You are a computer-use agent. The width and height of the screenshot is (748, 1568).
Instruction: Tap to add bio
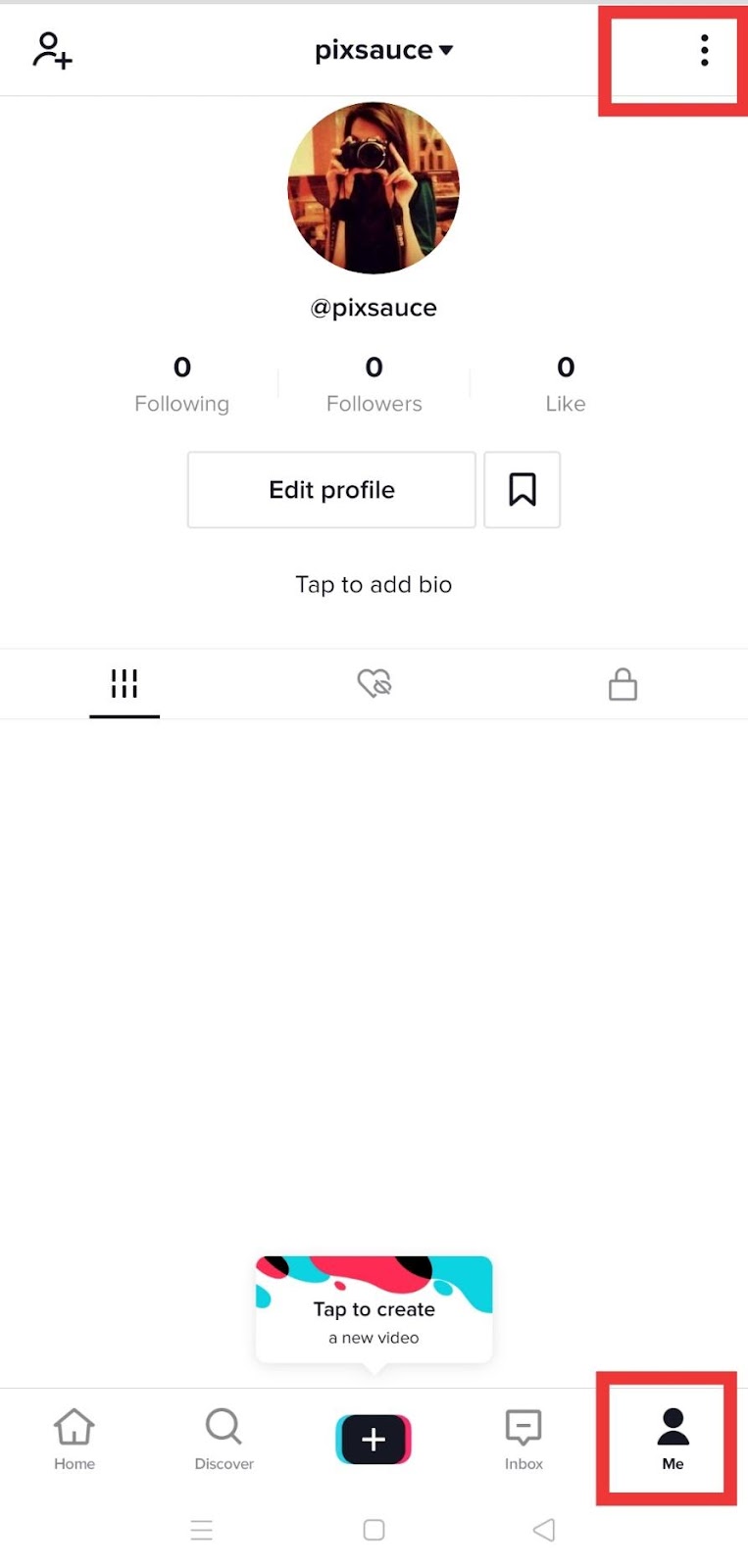pos(374,585)
